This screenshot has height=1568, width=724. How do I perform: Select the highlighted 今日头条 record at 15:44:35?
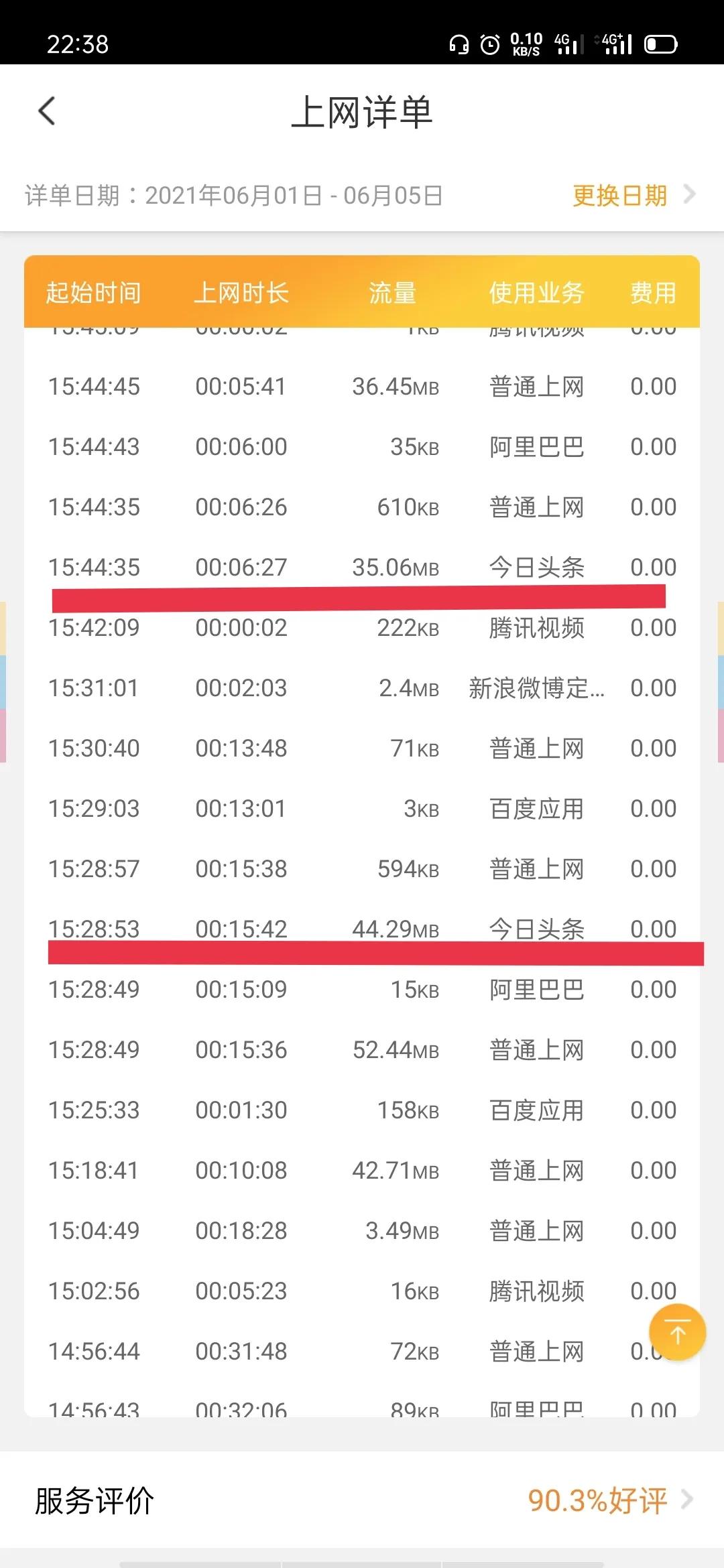point(362,567)
